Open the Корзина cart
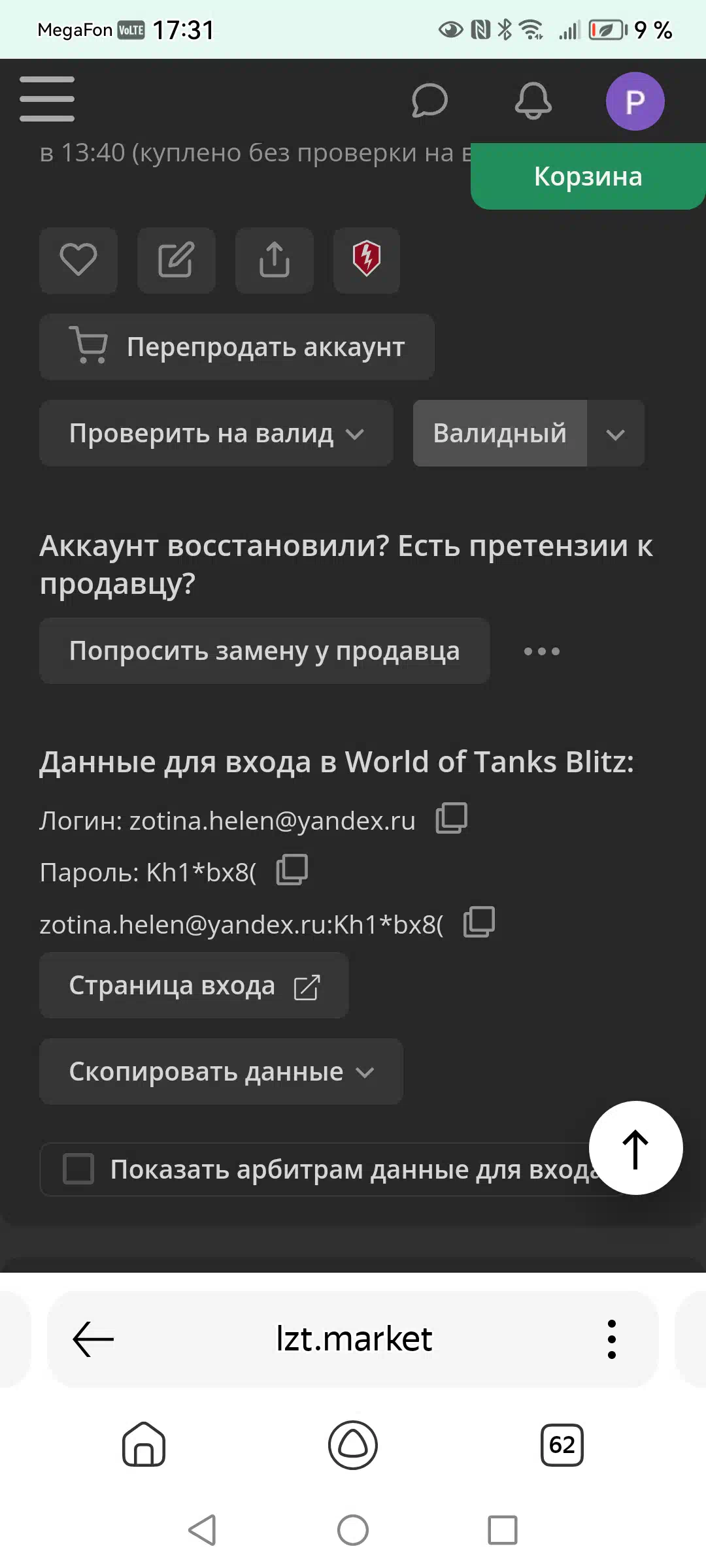 [x=588, y=176]
